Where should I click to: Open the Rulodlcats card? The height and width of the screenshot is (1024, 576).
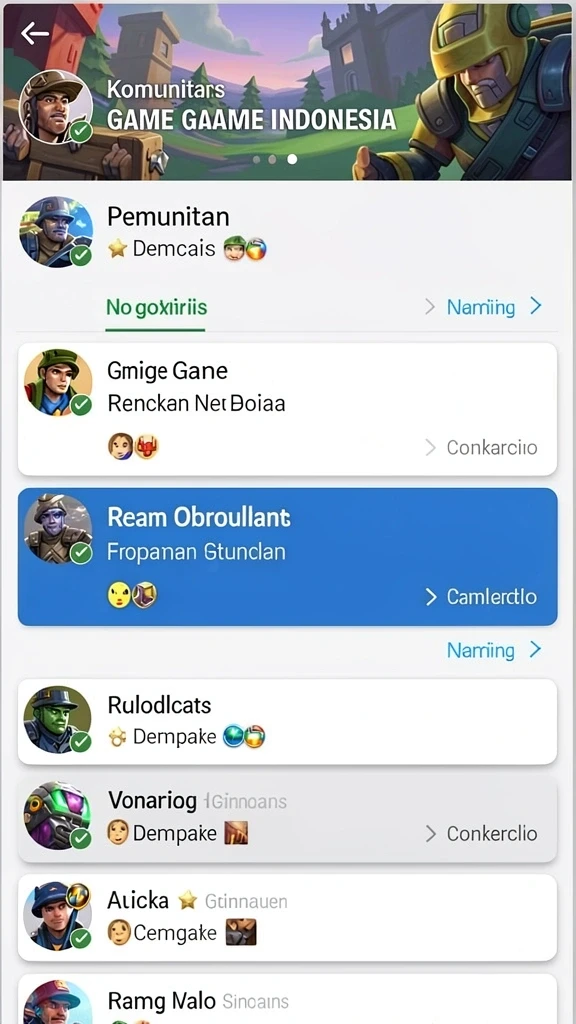tap(287, 722)
